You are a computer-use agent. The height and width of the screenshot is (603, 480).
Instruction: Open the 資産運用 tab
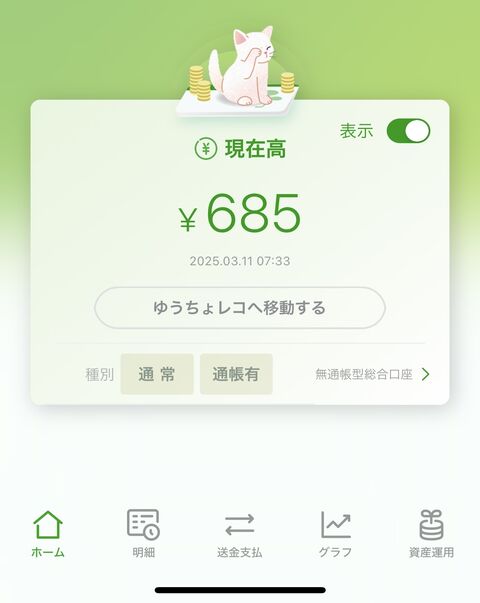click(431, 534)
